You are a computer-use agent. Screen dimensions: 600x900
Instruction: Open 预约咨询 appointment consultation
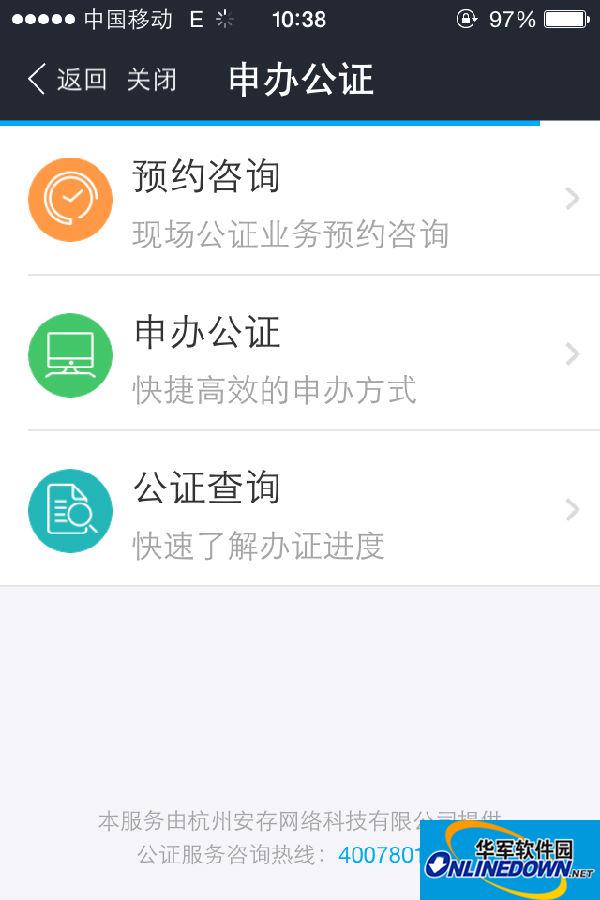click(300, 200)
